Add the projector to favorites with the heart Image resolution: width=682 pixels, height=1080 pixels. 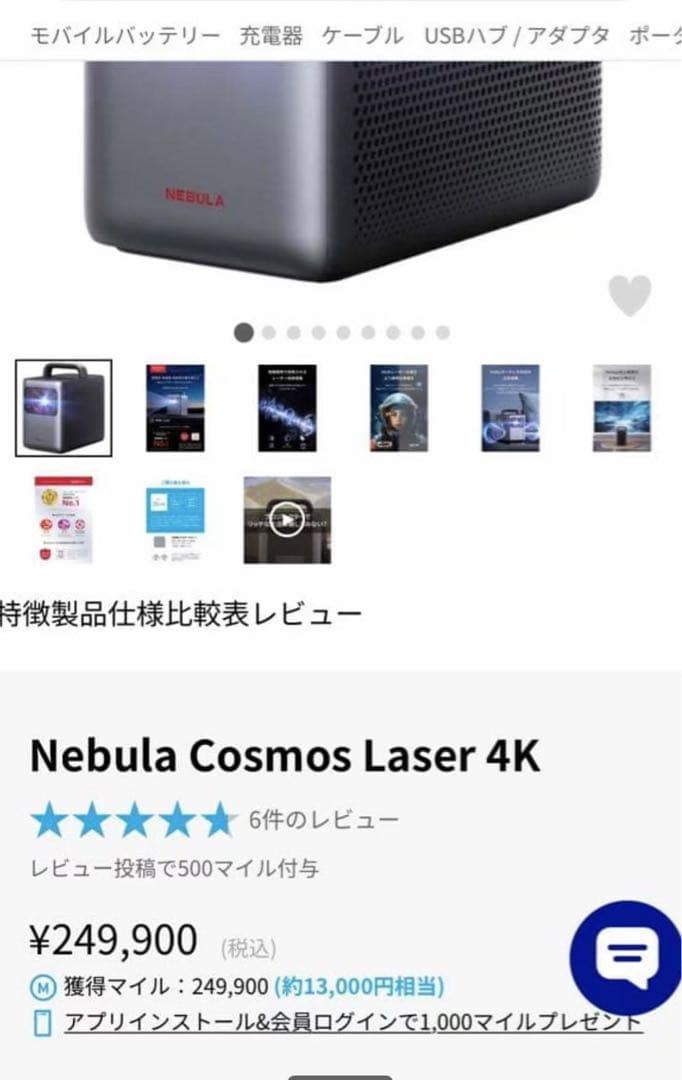pos(629,295)
